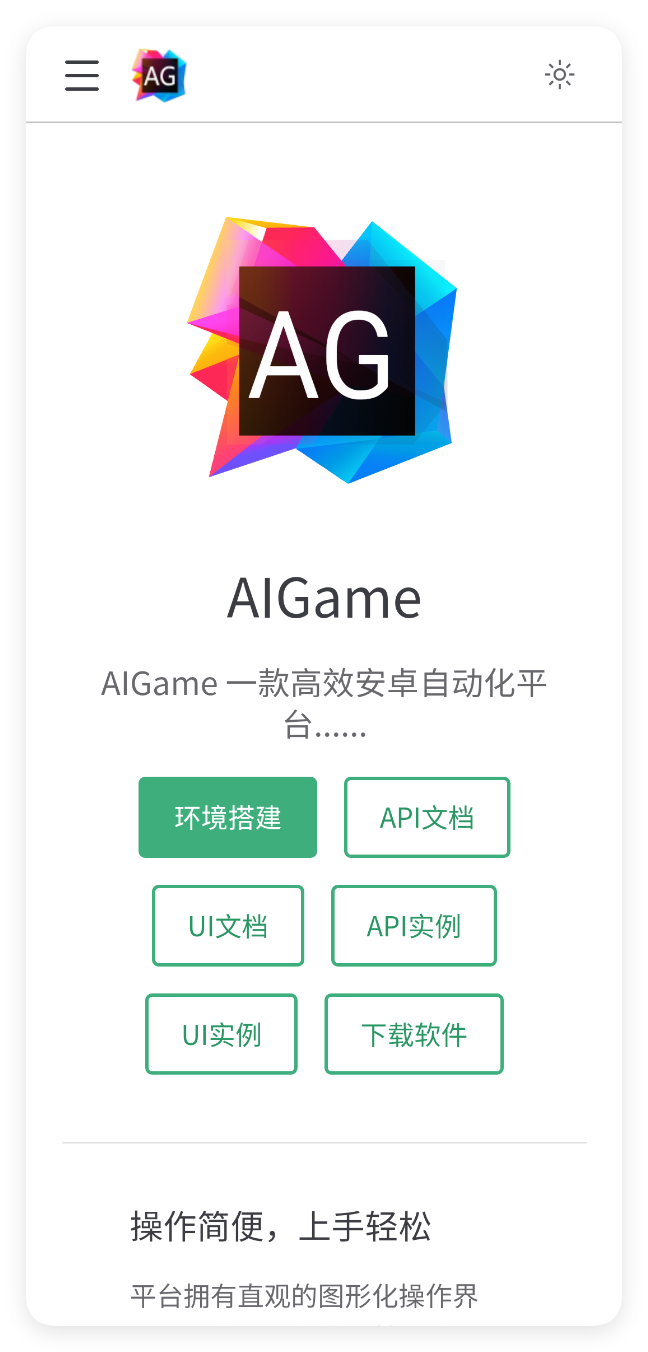Toggle the light/dark theme icon

point(560,75)
